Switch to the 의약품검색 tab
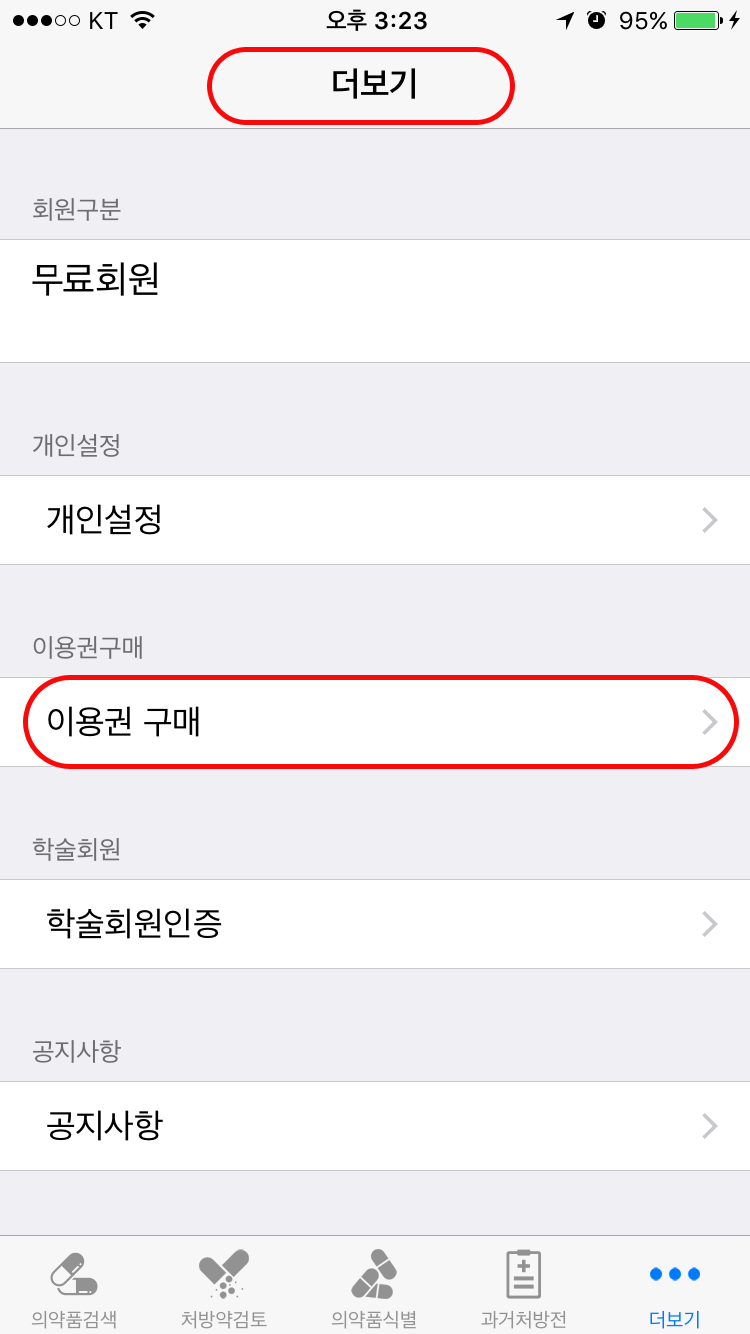Image resolution: width=750 pixels, height=1334 pixels. point(75,1287)
